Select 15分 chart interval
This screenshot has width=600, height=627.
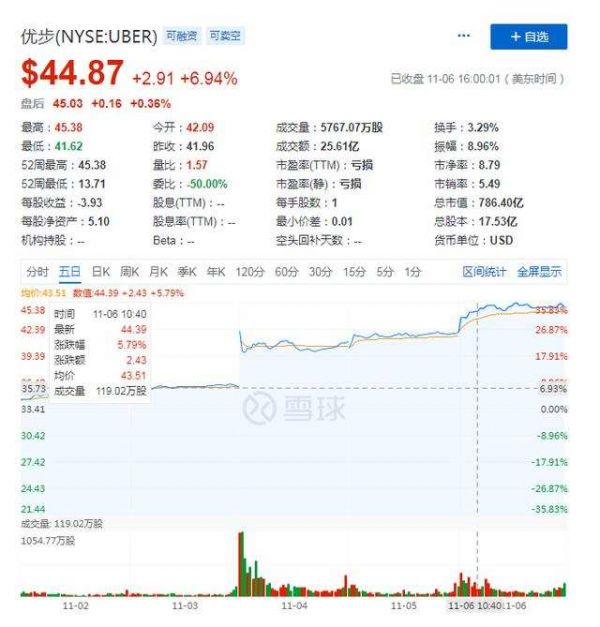354,271
